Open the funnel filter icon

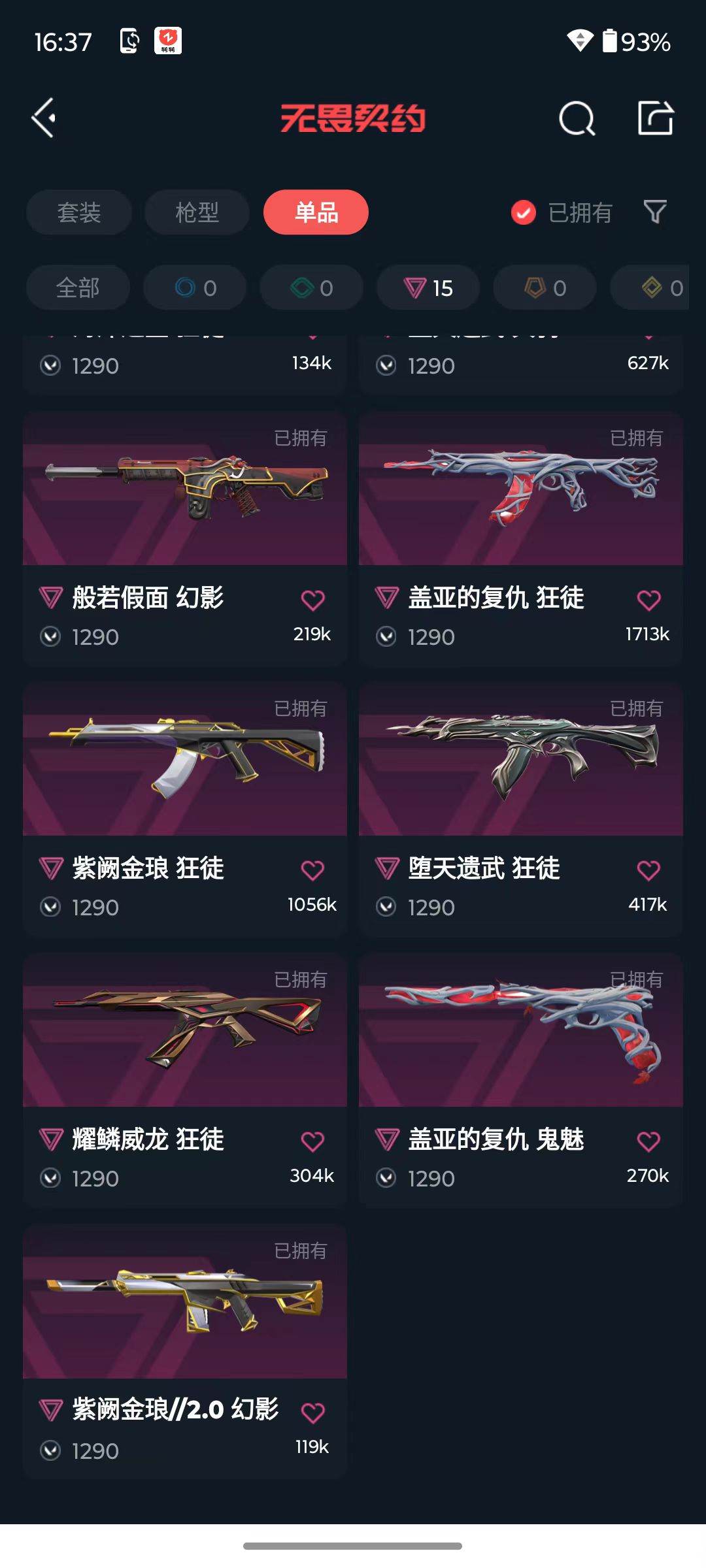[x=655, y=212]
